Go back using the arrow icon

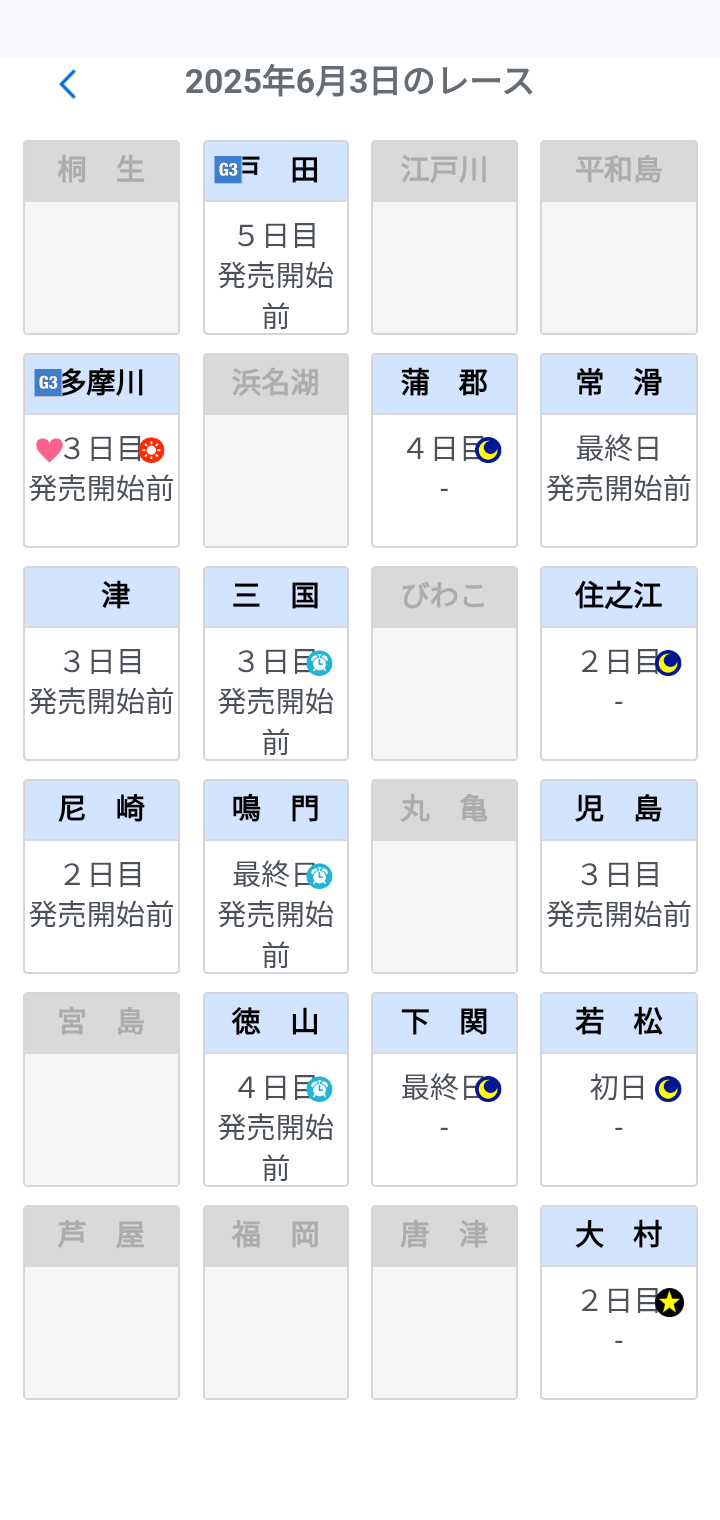(x=67, y=84)
